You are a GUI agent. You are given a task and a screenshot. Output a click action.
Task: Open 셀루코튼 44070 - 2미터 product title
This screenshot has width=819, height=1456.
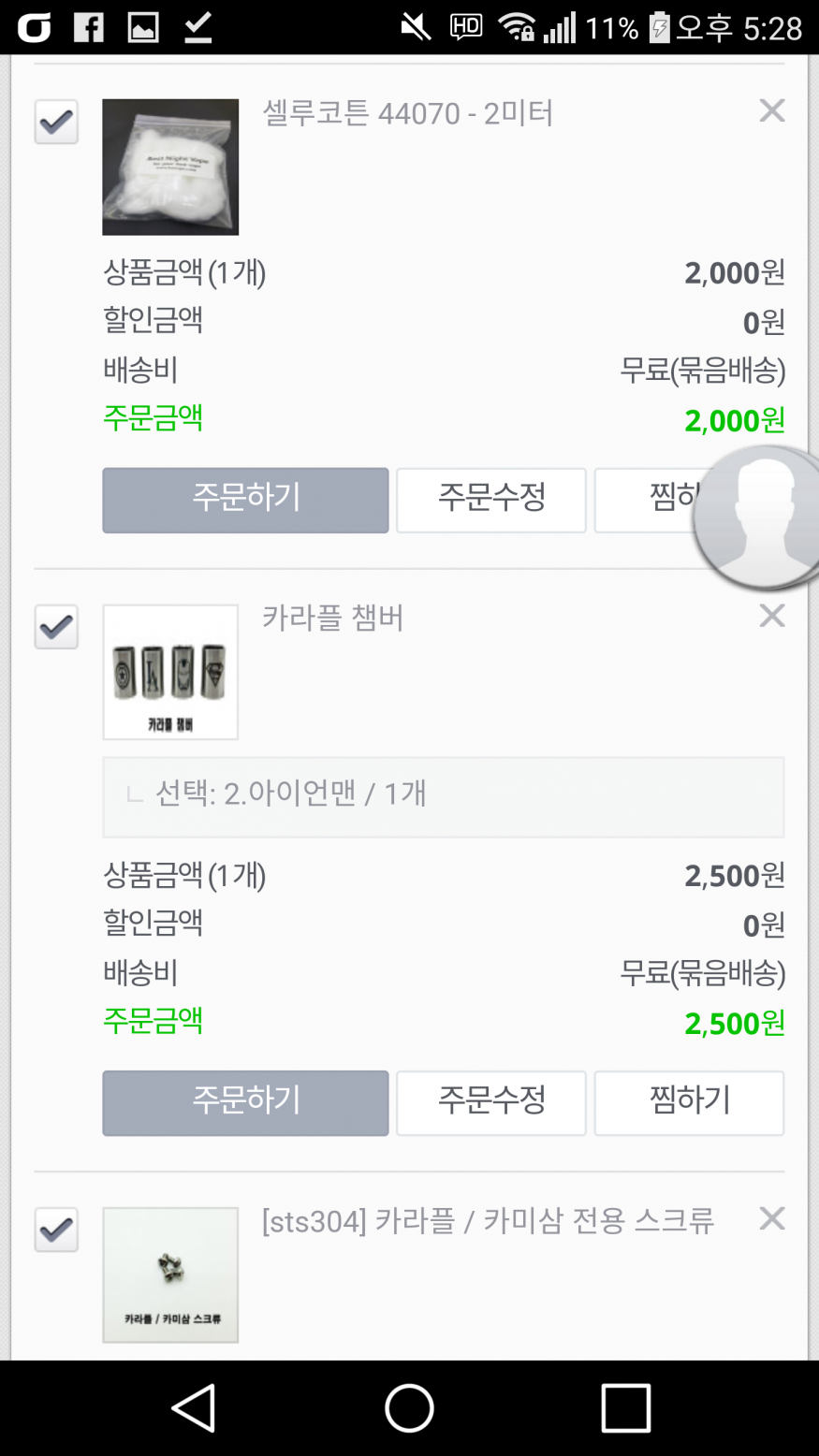408,114
